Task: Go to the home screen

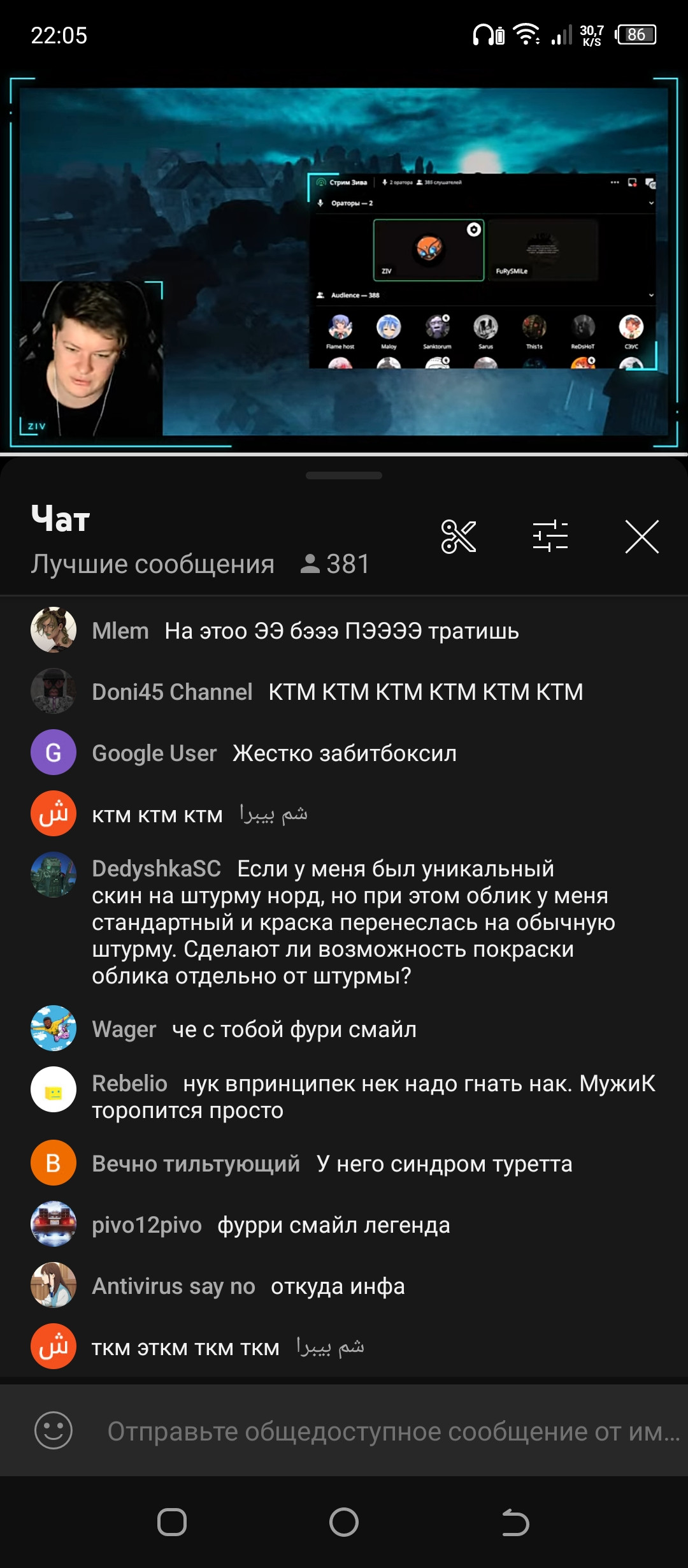Action: click(344, 1523)
